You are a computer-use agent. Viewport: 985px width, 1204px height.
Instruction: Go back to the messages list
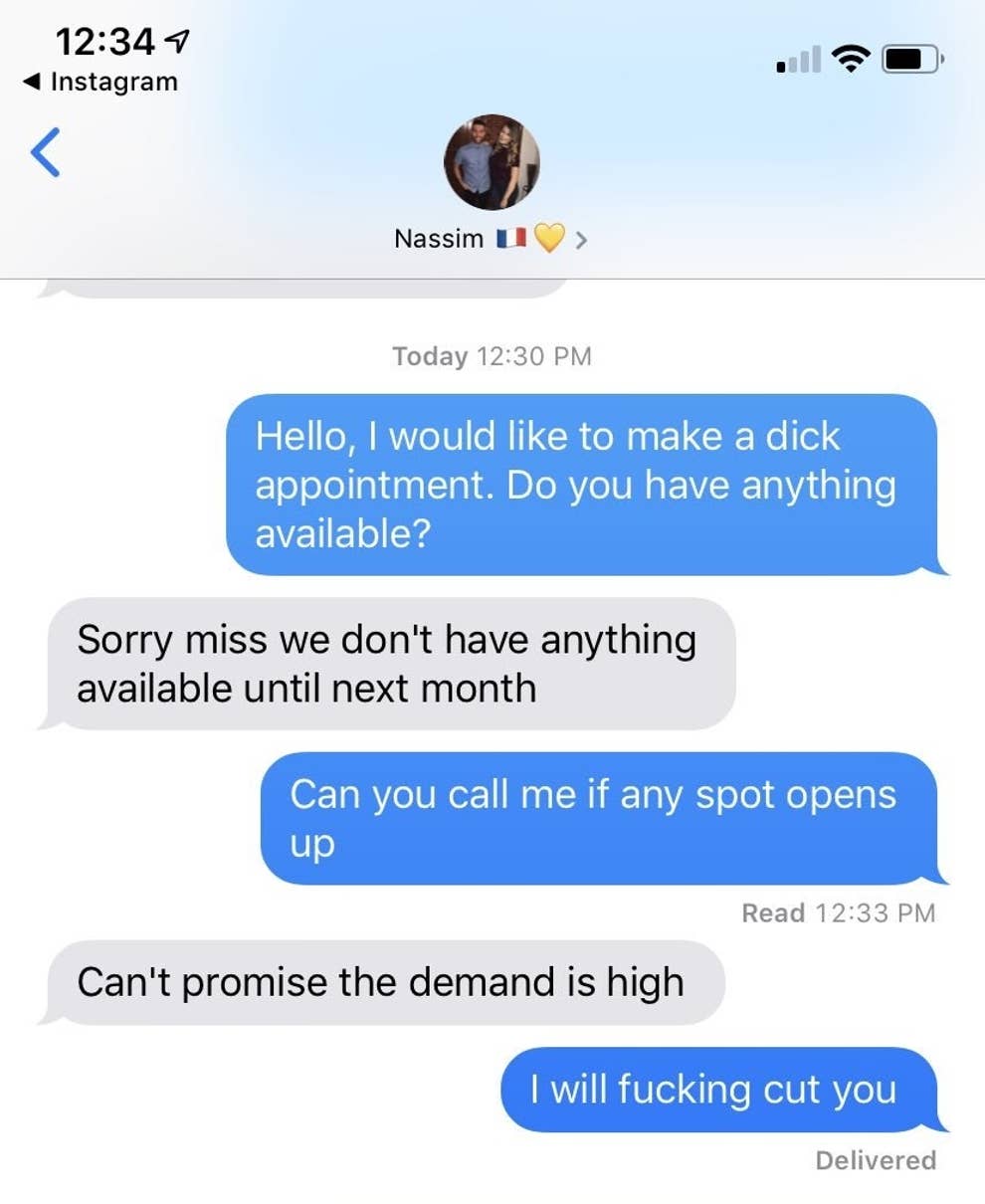click(46, 152)
